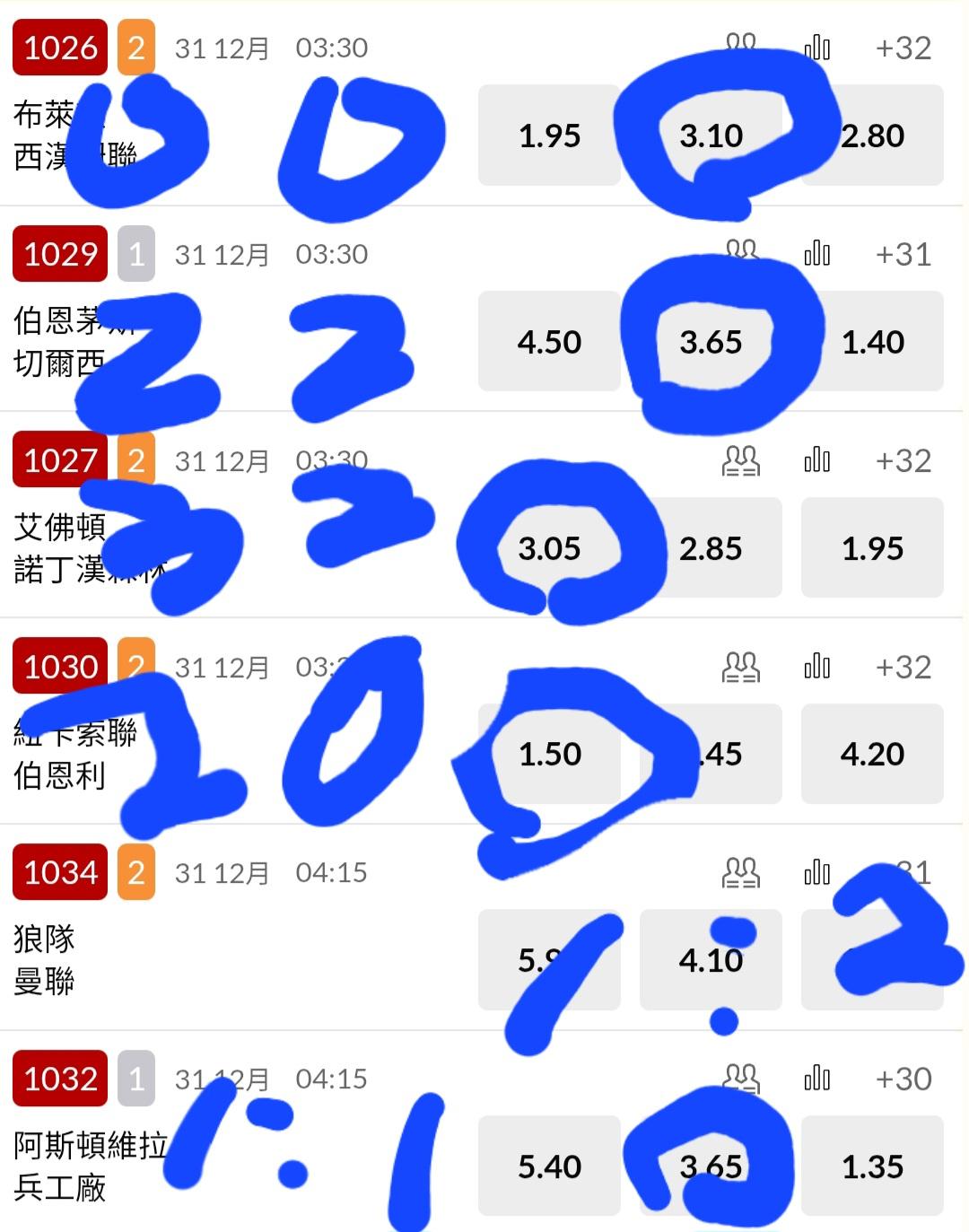Tap odds 1.50 for match 1030
Screen dimensions: 969x1232
click(x=549, y=754)
